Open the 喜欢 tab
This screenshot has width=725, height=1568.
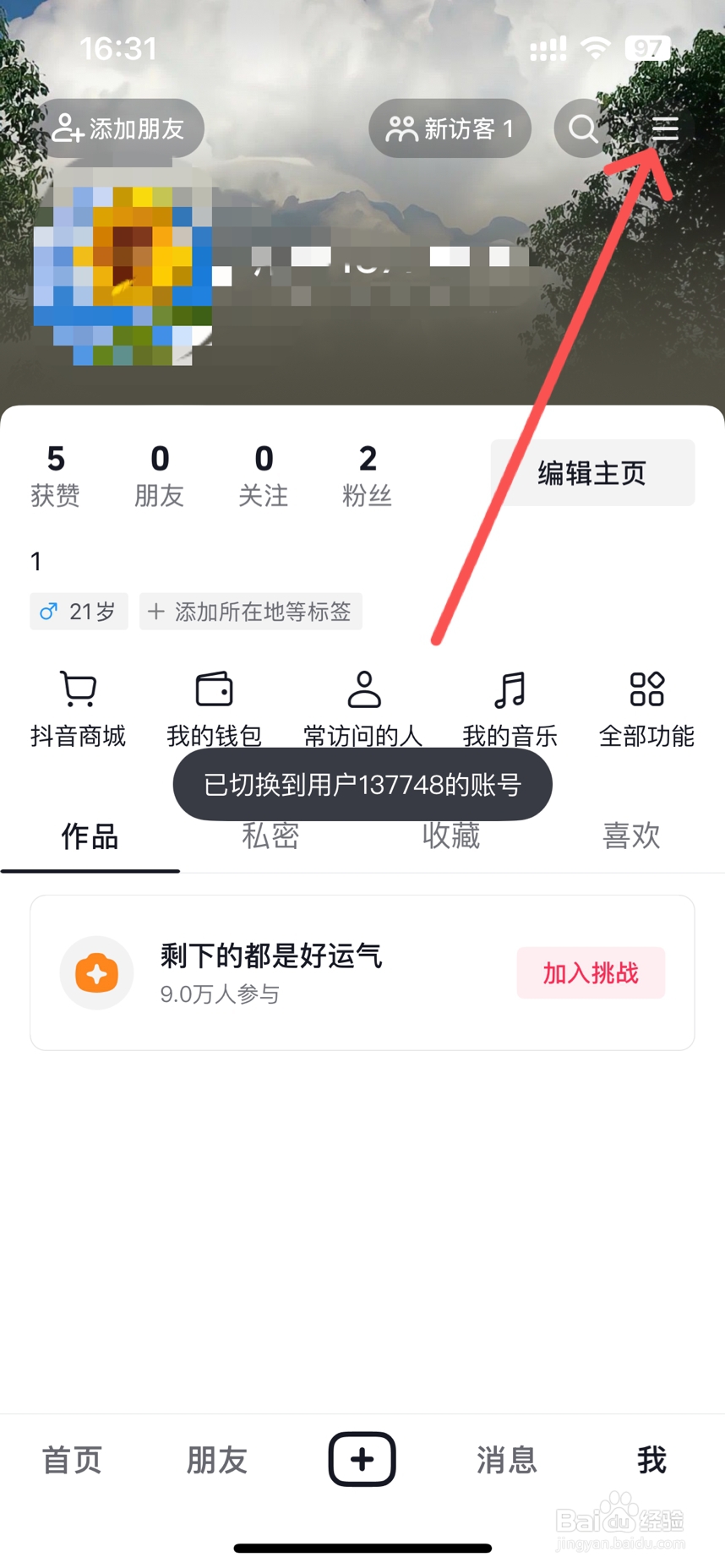(x=630, y=836)
